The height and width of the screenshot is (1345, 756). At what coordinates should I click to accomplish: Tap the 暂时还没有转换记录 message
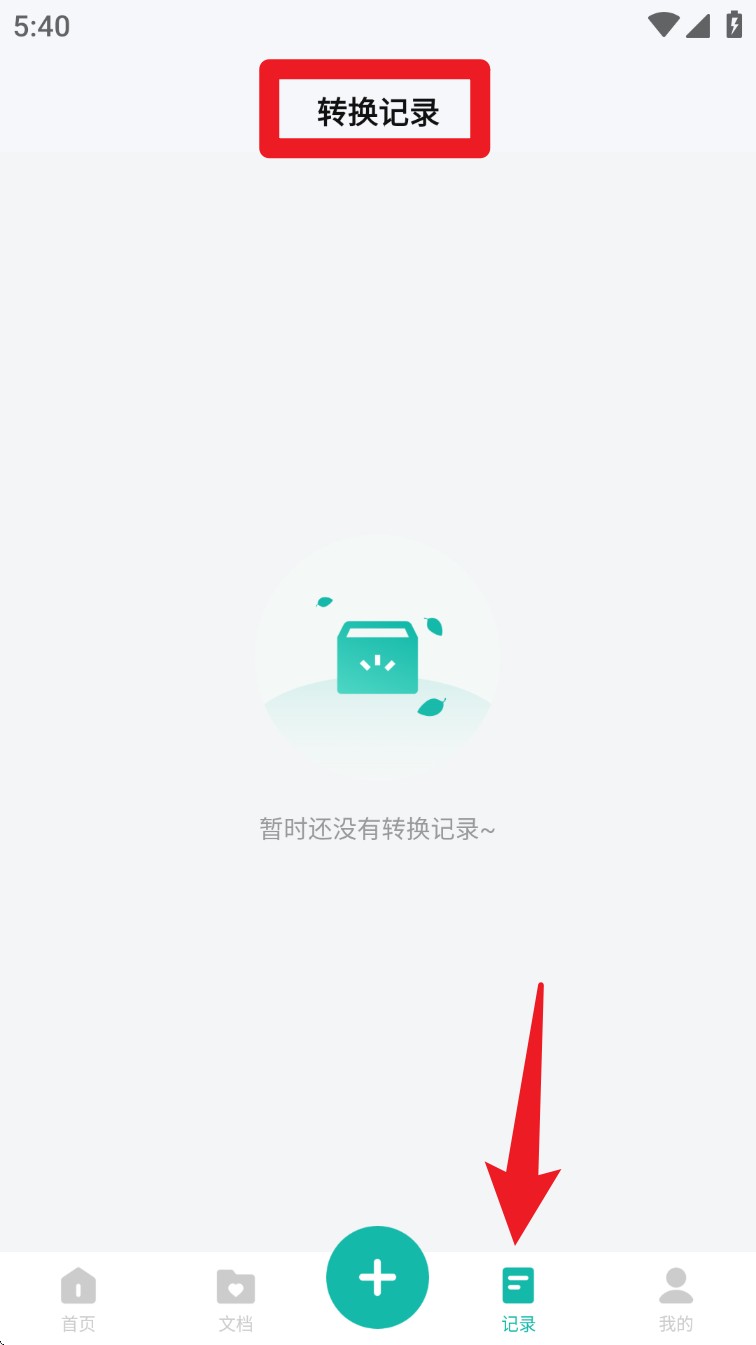click(378, 829)
